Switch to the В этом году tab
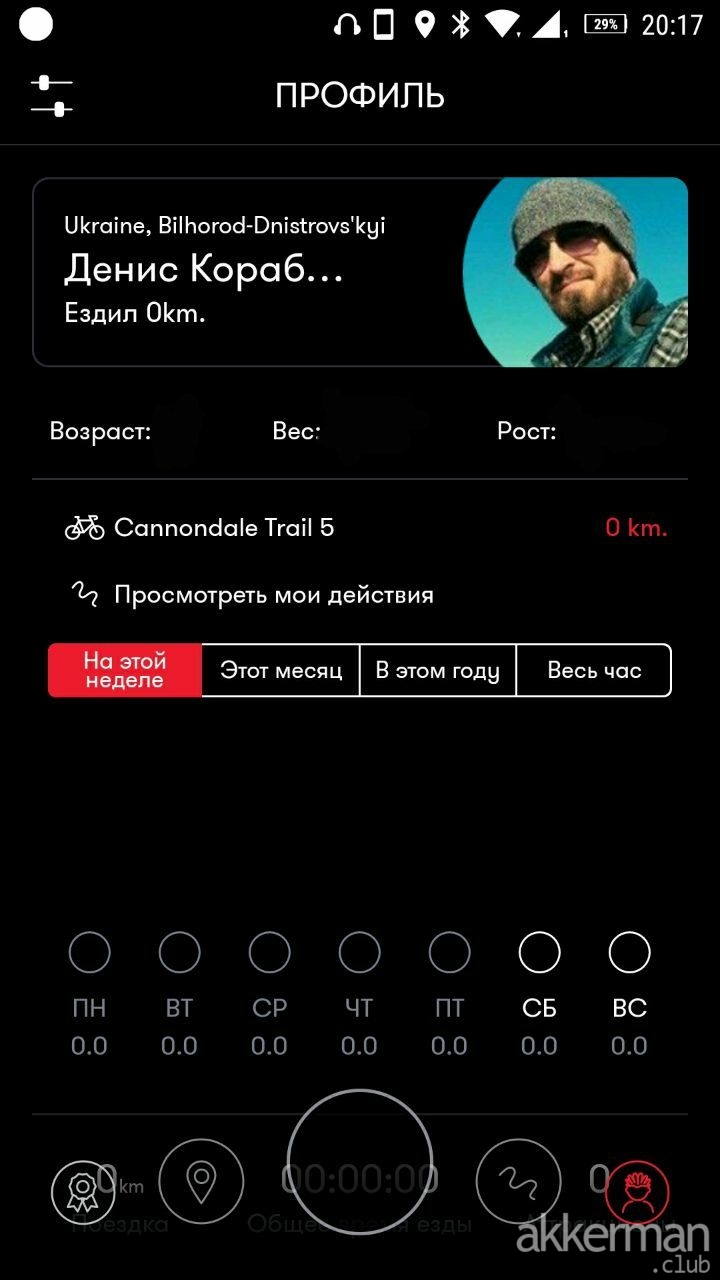The width and height of the screenshot is (720, 1280). [438, 670]
